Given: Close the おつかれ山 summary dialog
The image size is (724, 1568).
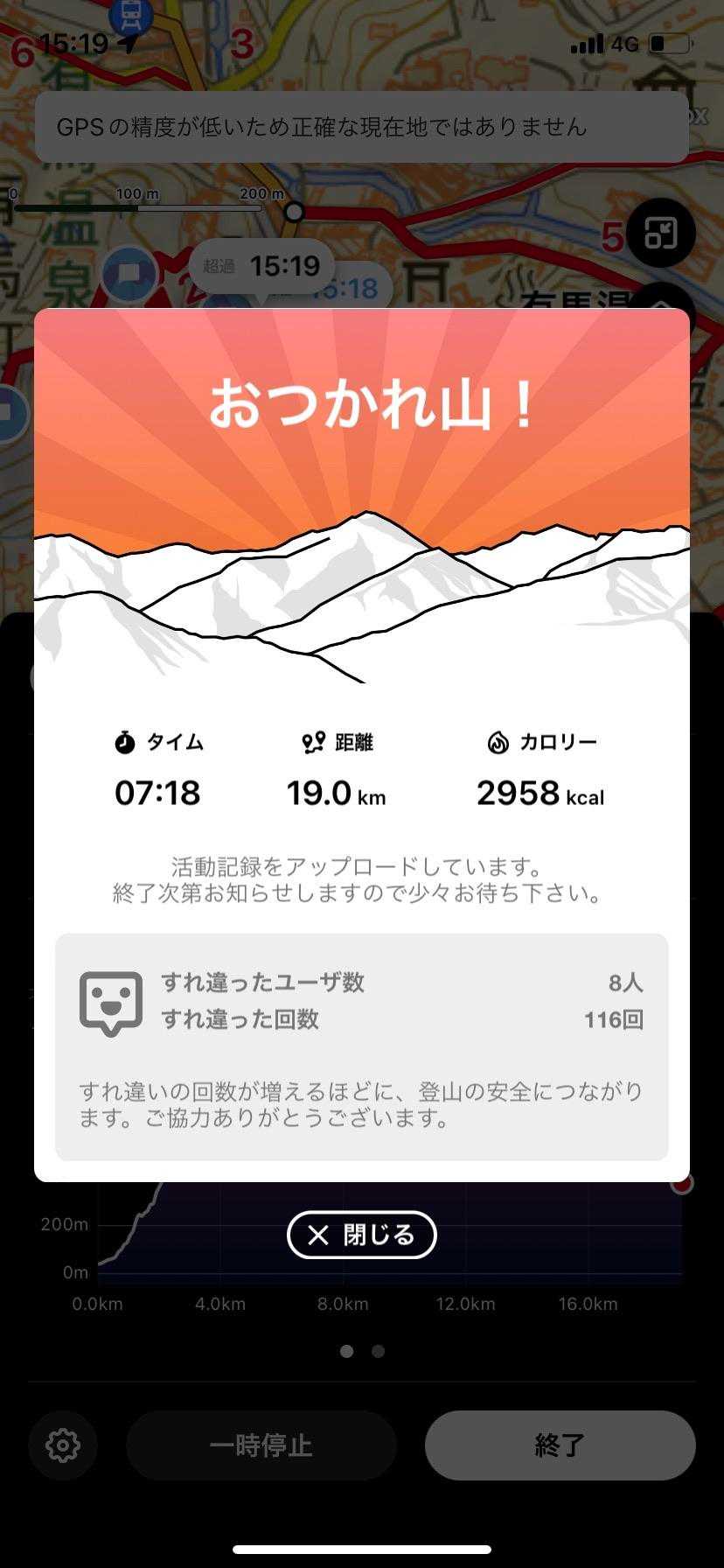Looking at the screenshot, I should [361, 1235].
